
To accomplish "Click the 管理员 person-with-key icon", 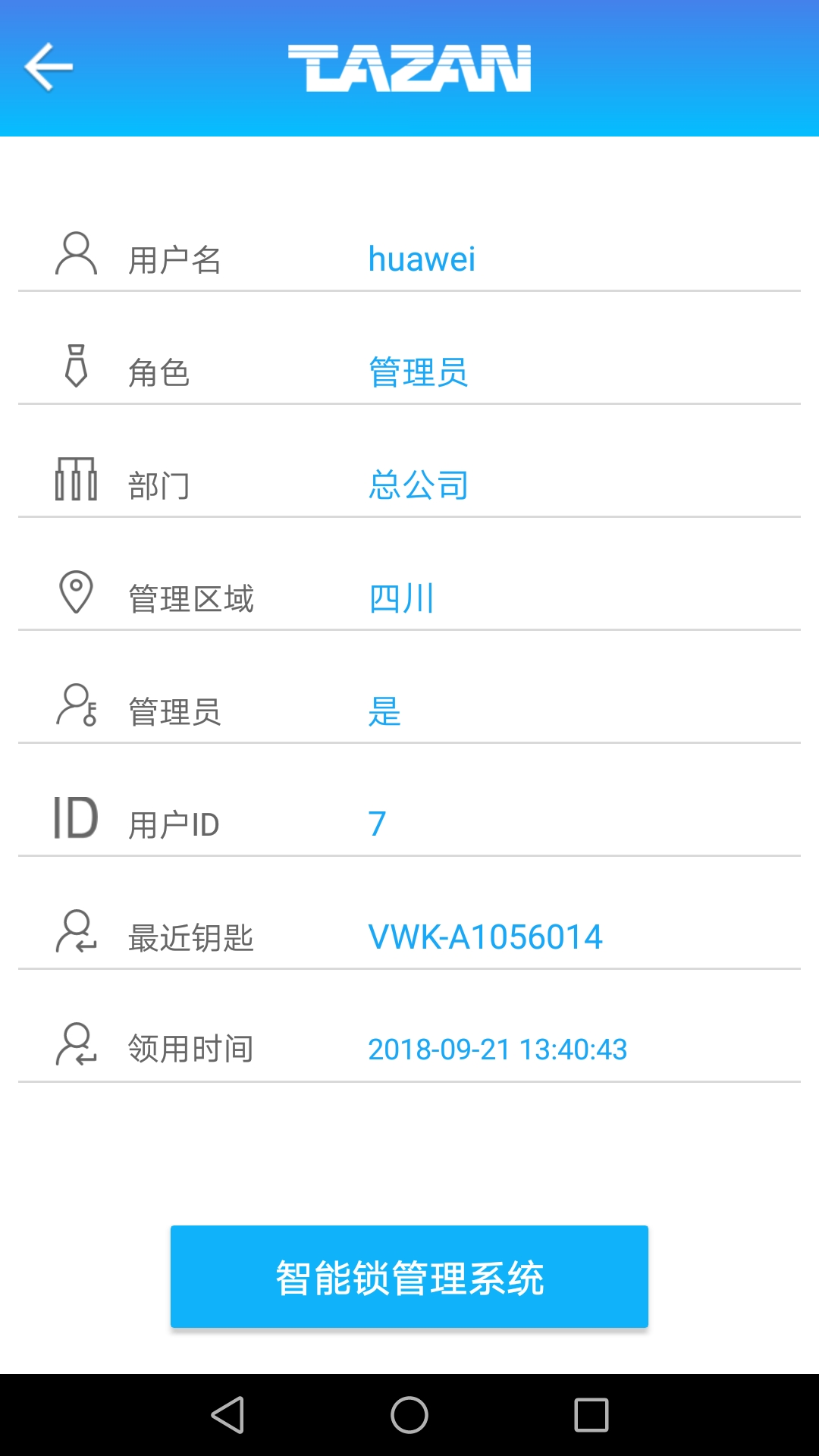I will pyautogui.click(x=76, y=705).
